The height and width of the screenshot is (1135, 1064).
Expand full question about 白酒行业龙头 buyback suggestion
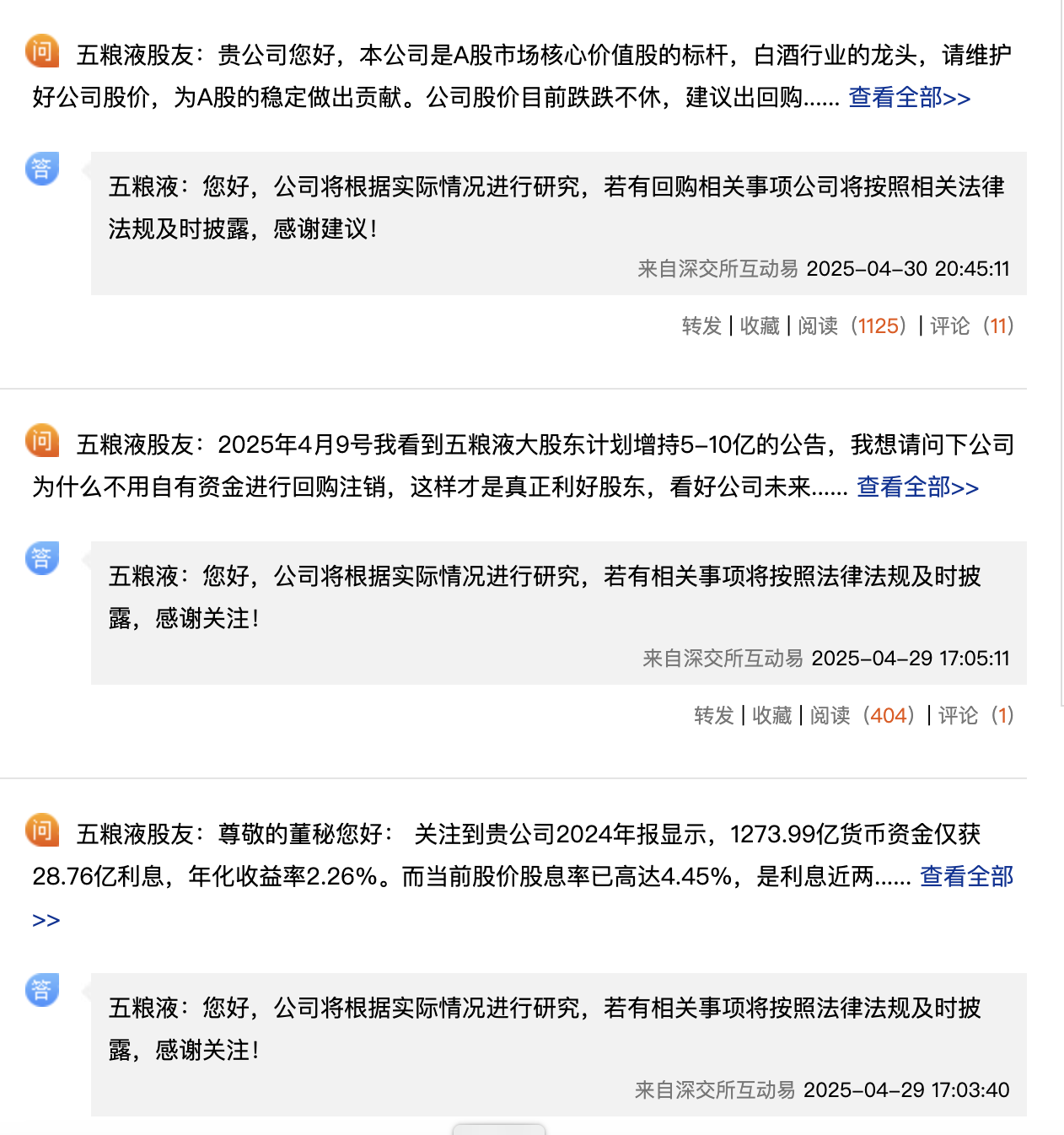[x=909, y=98]
